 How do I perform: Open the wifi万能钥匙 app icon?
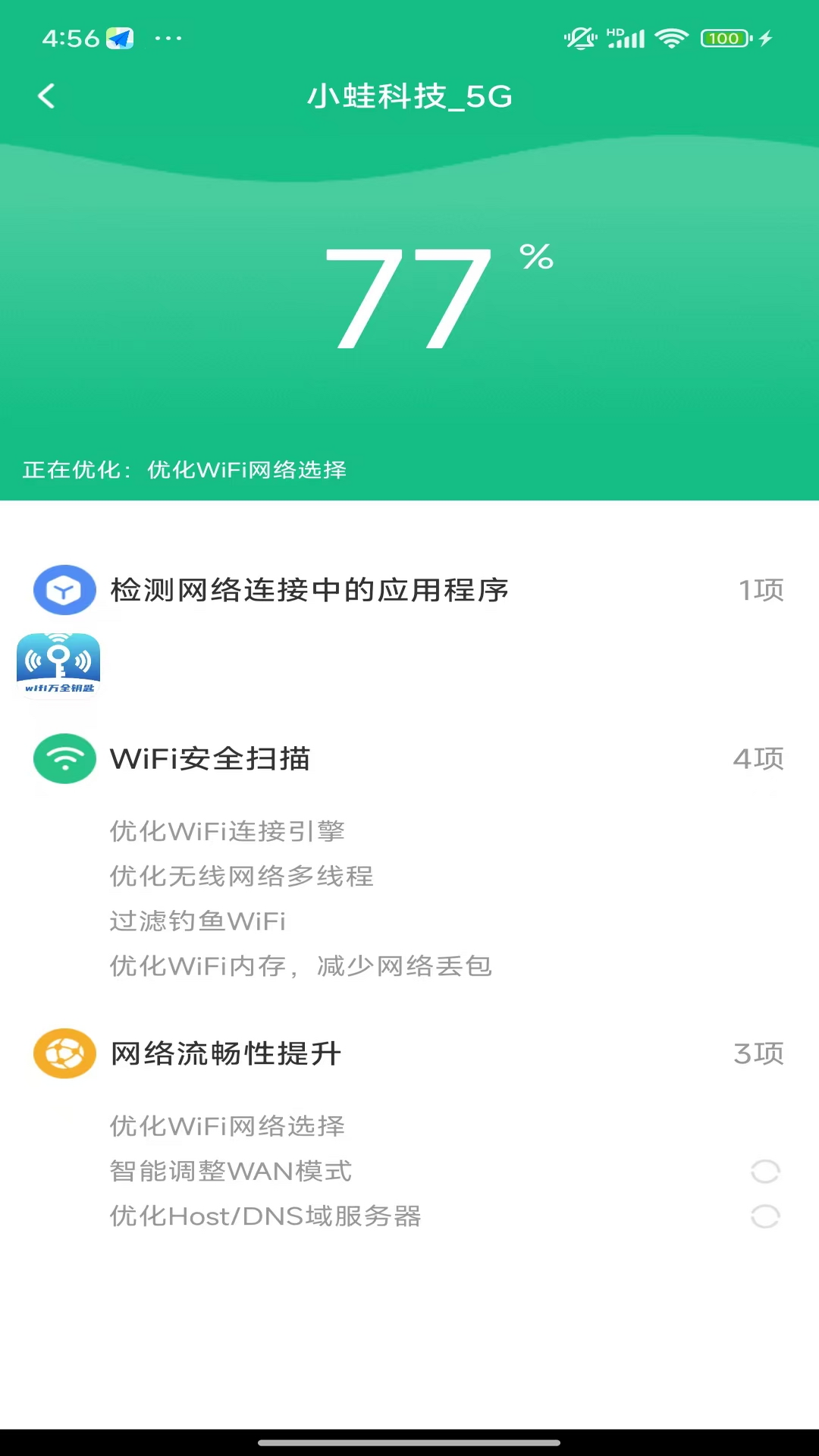60,665
